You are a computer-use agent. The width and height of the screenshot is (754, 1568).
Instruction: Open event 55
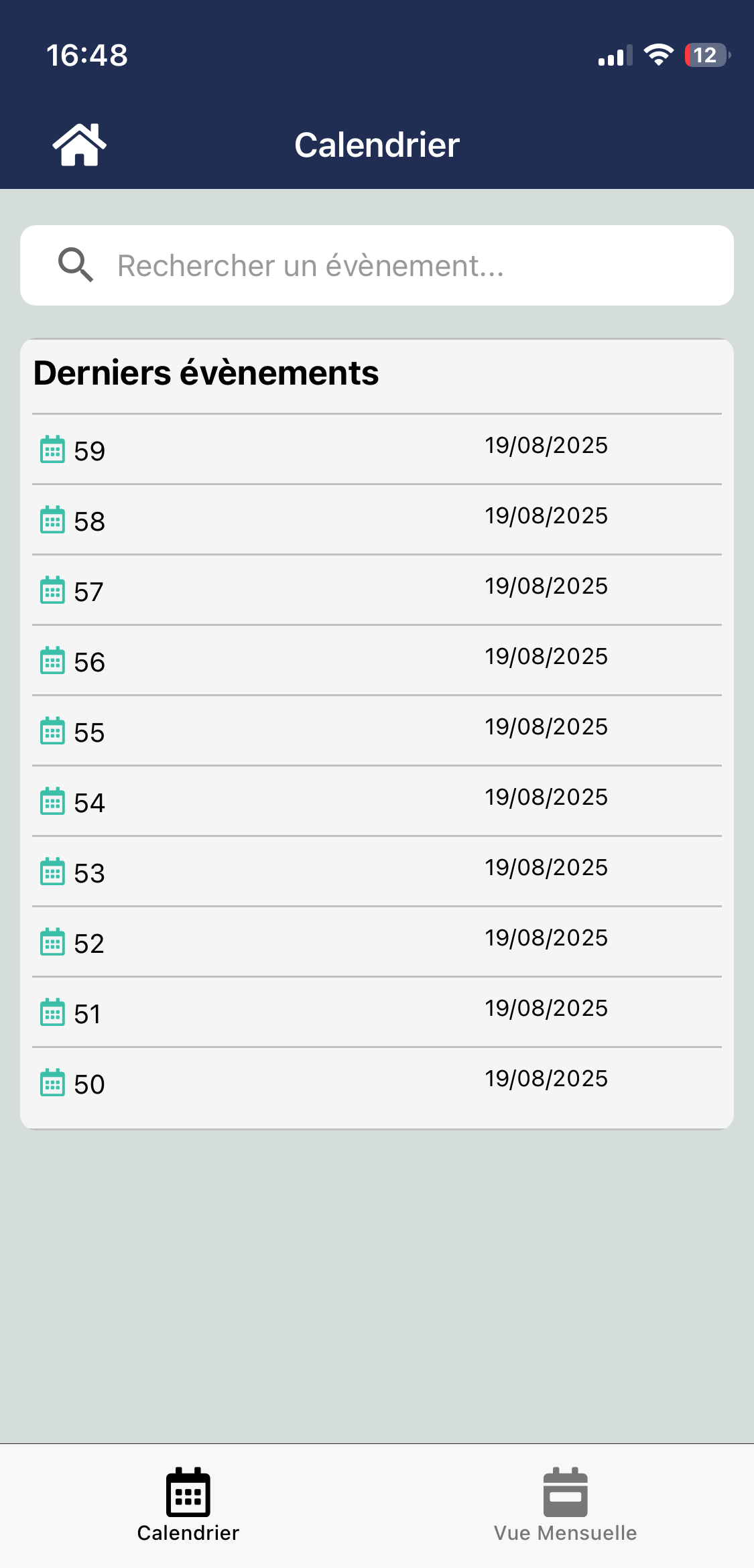[377, 731]
